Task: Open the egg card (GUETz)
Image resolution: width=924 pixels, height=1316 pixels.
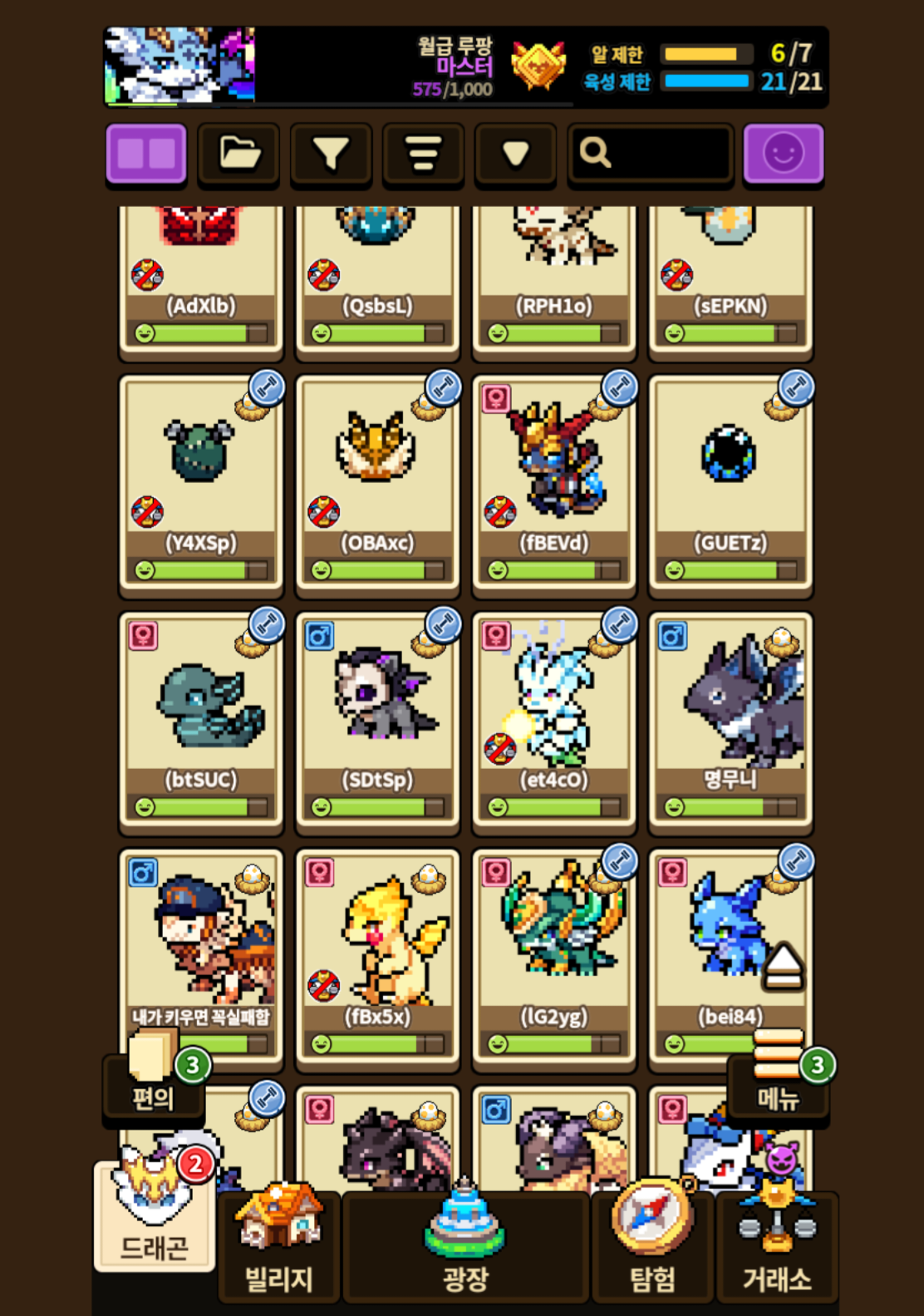Action: (x=730, y=485)
